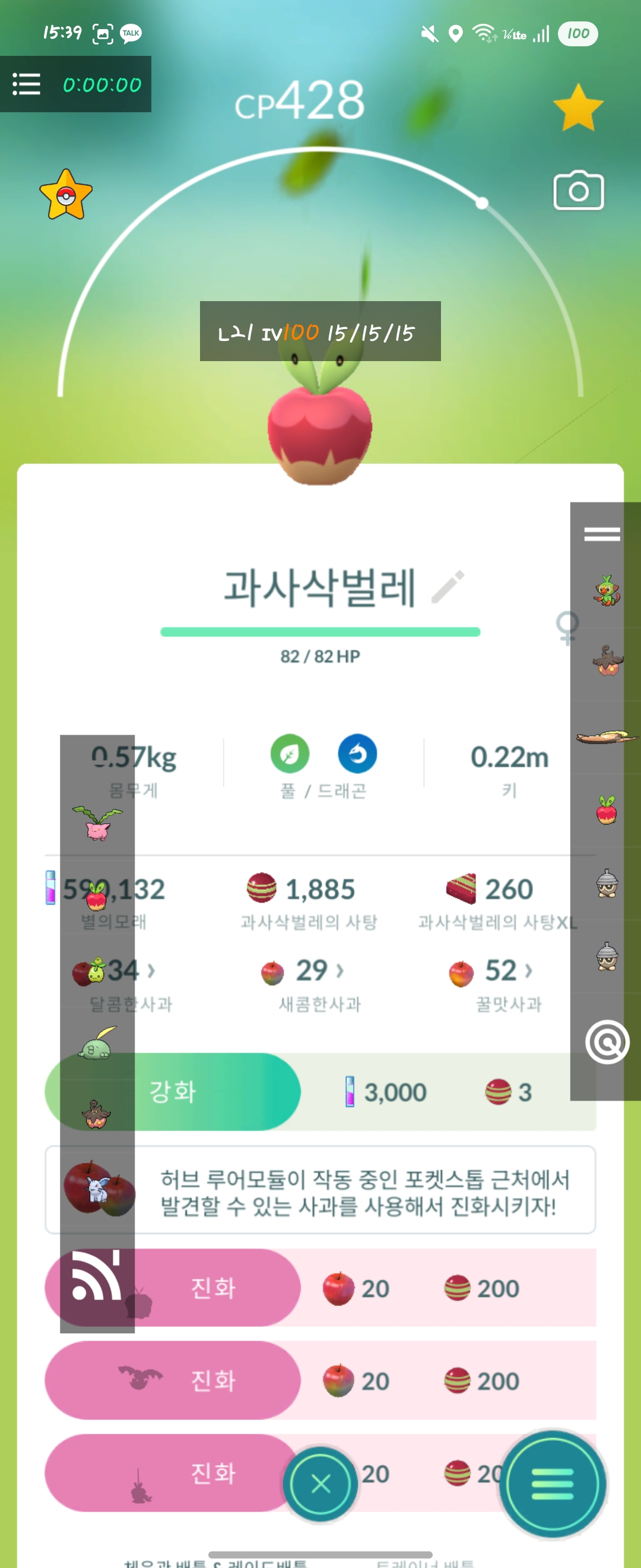The width and height of the screenshot is (641, 1568).
Task: Open the 꿀맛사과 item count of 52
Action: coord(508,970)
